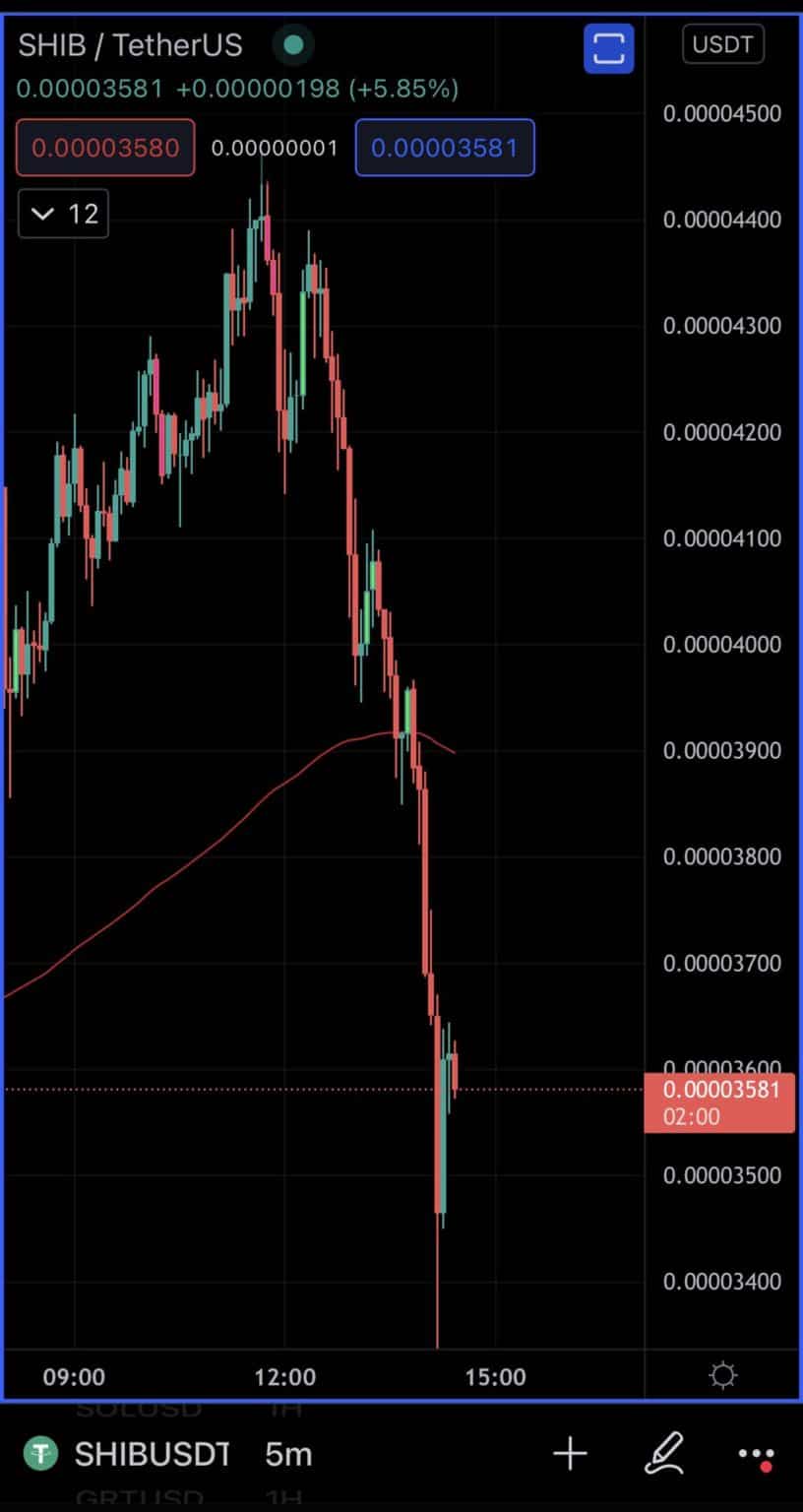Change the 5m chart interval

pyautogui.click(x=288, y=1453)
